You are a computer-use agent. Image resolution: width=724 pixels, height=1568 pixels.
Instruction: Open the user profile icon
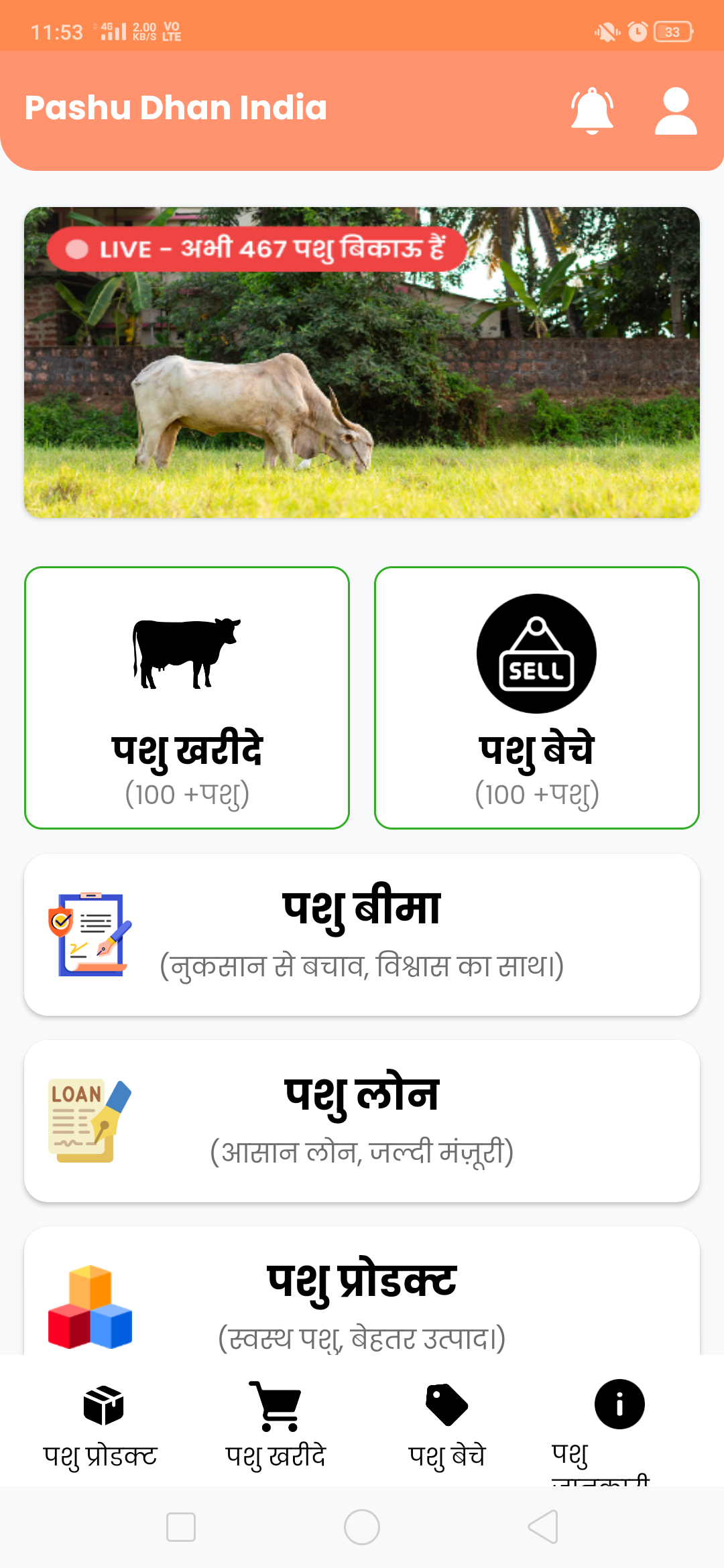coord(675,111)
